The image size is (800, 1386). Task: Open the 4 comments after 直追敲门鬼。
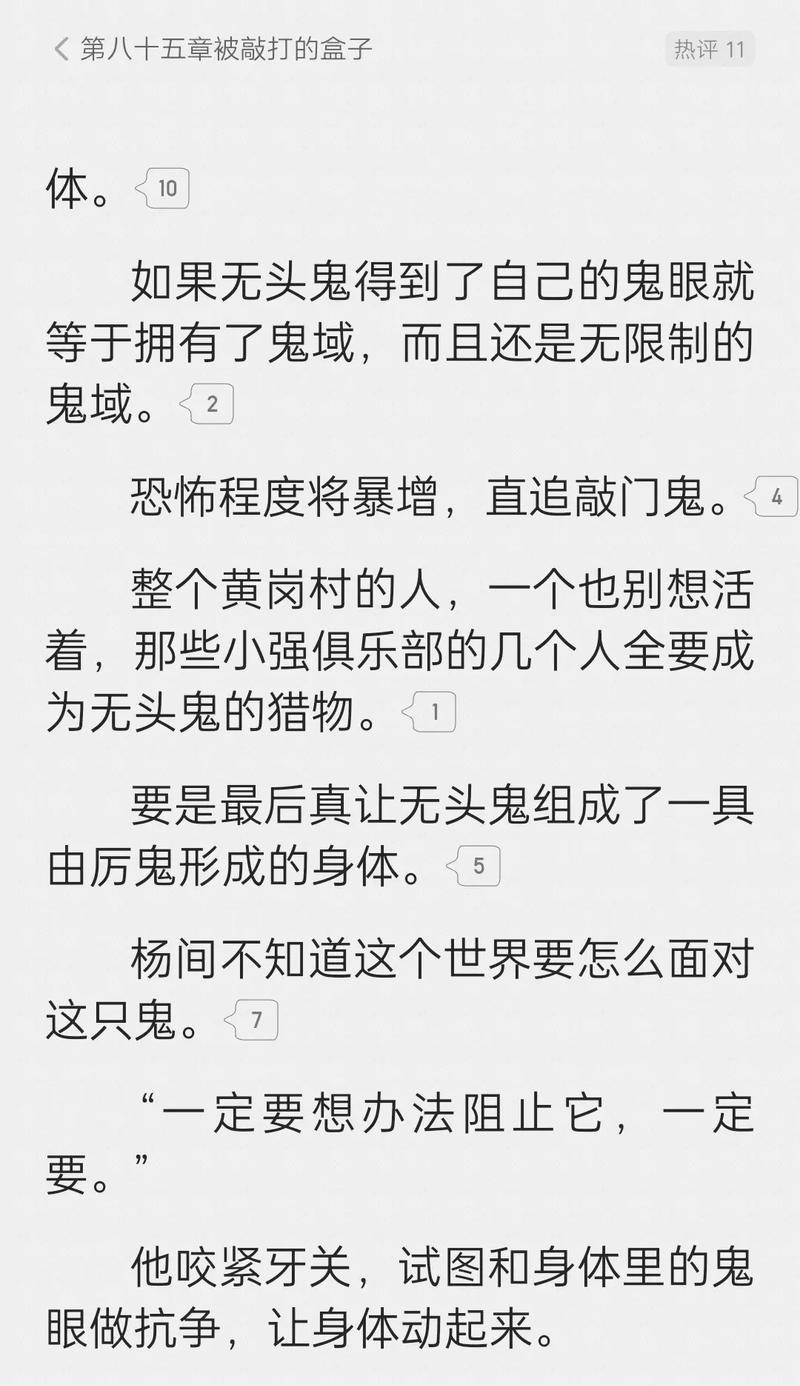[x=774, y=496]
